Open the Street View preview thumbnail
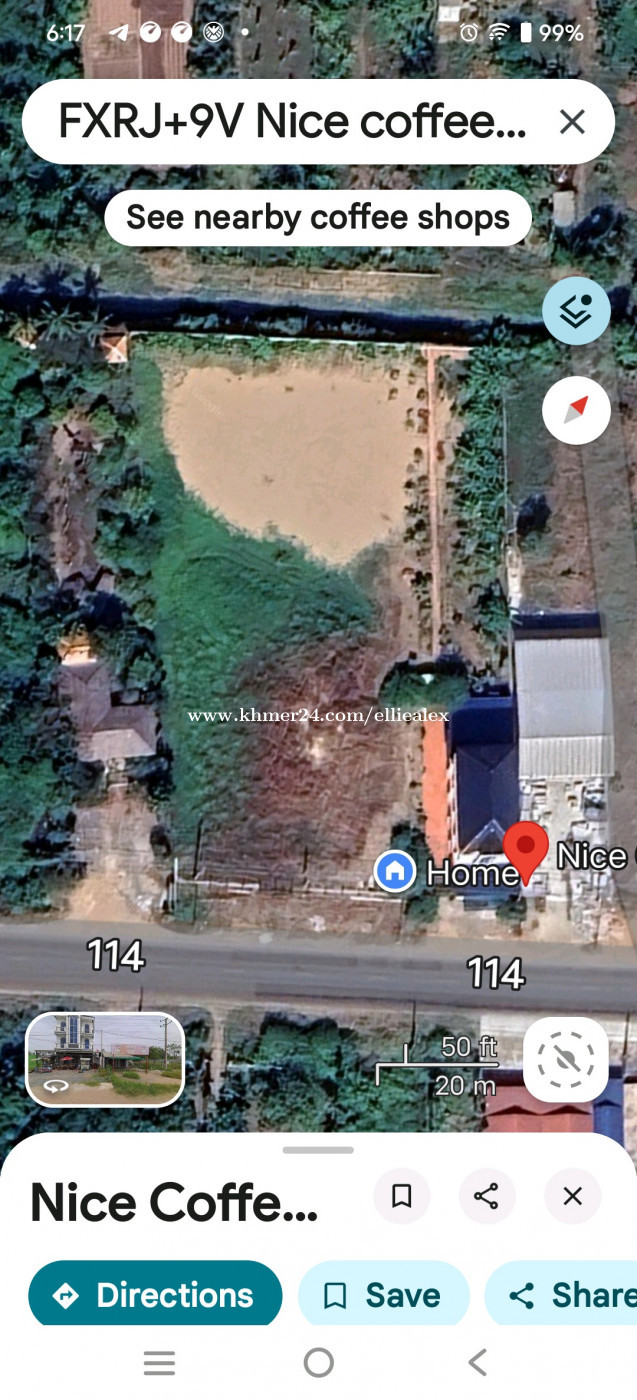 coord(105,1059)
